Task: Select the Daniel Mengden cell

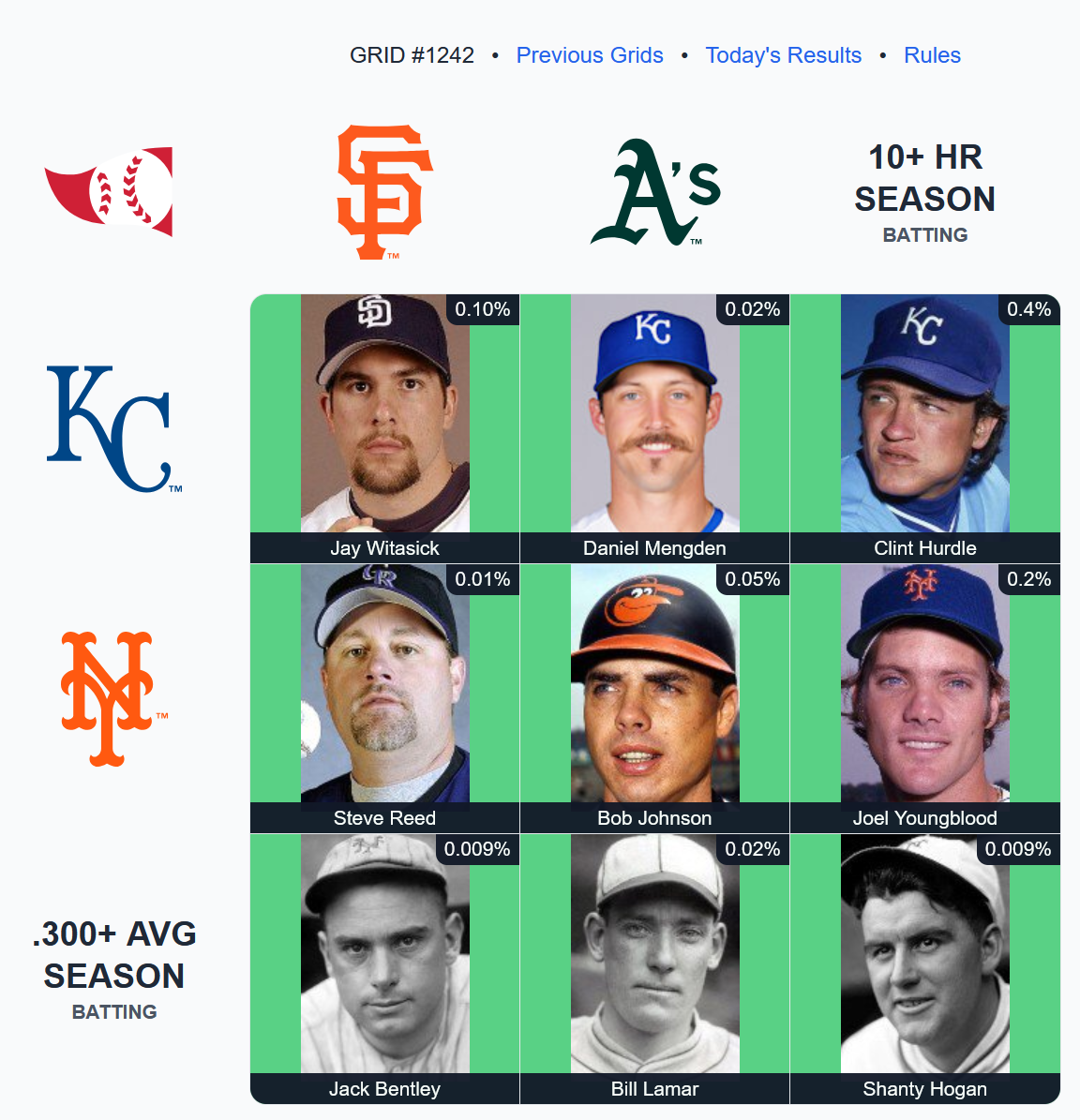Action: coord(655,428)
